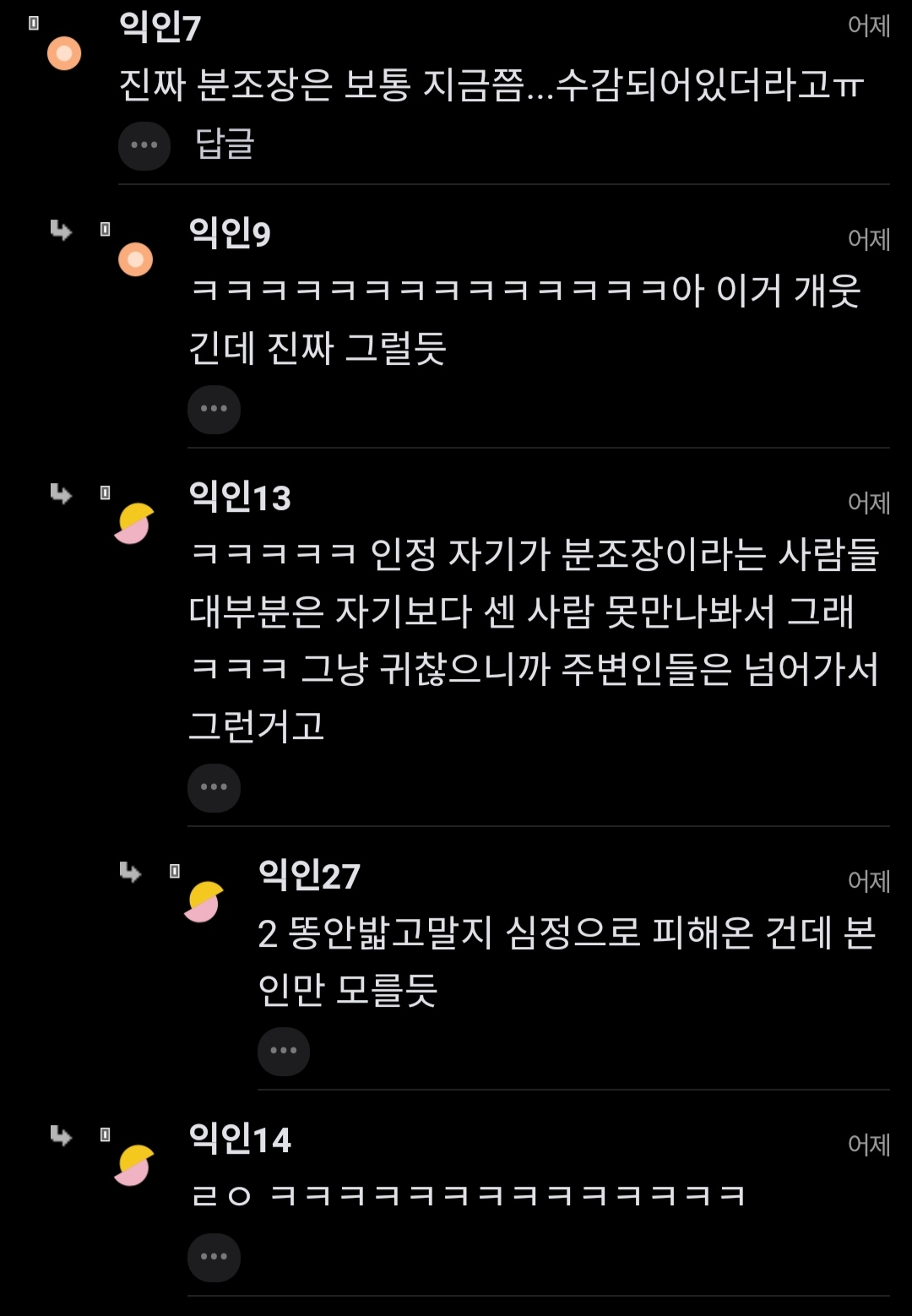Open more options under 익인27's reply
Screen dimensions: 912x1316
[283, 1051]
